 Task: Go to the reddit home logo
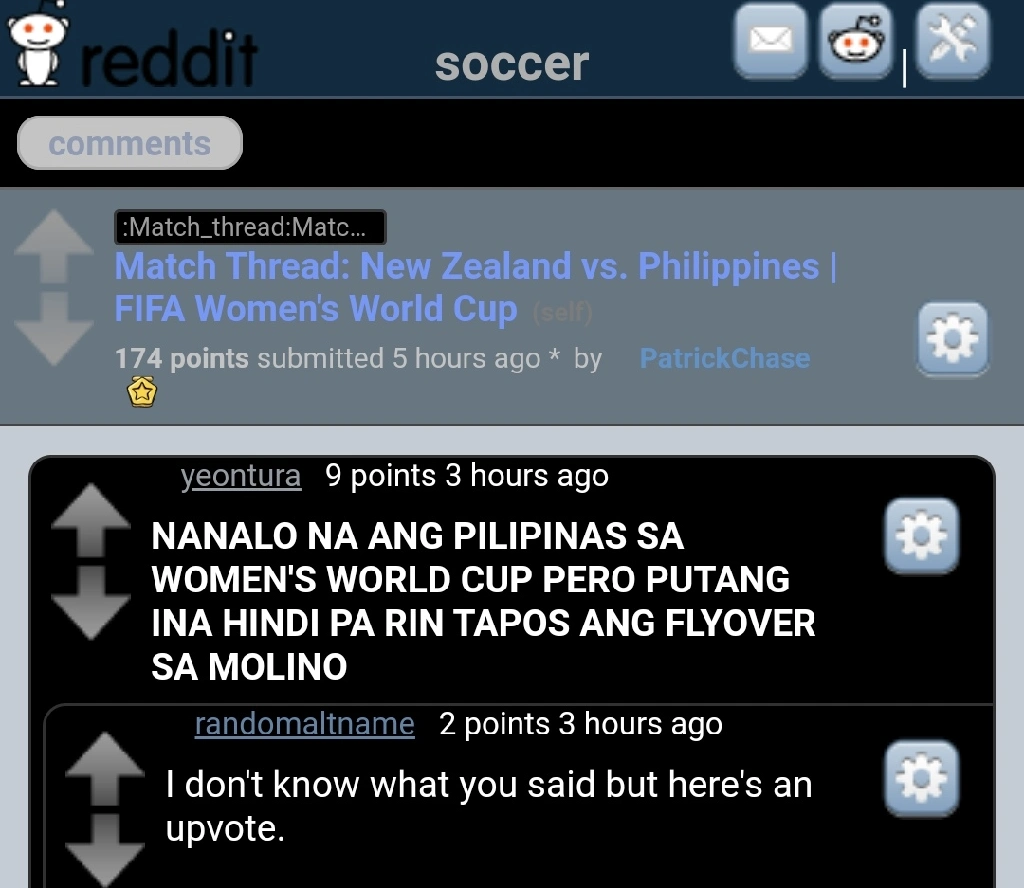click(135, 50)
